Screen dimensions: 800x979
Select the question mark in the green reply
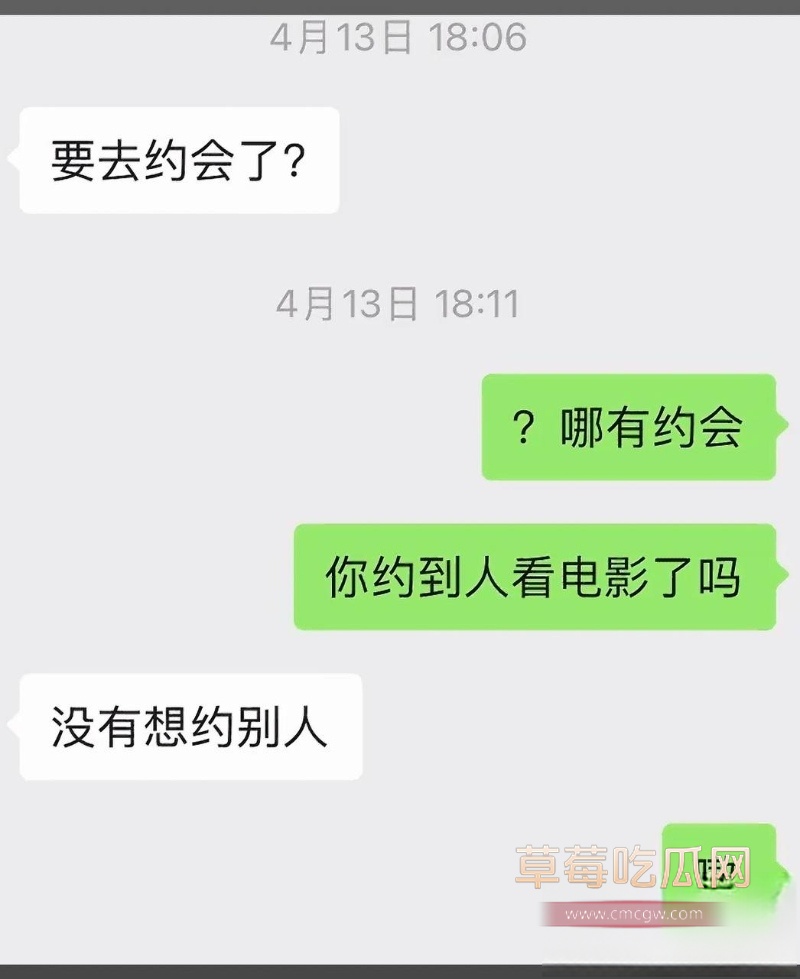[x=522, y=427]
